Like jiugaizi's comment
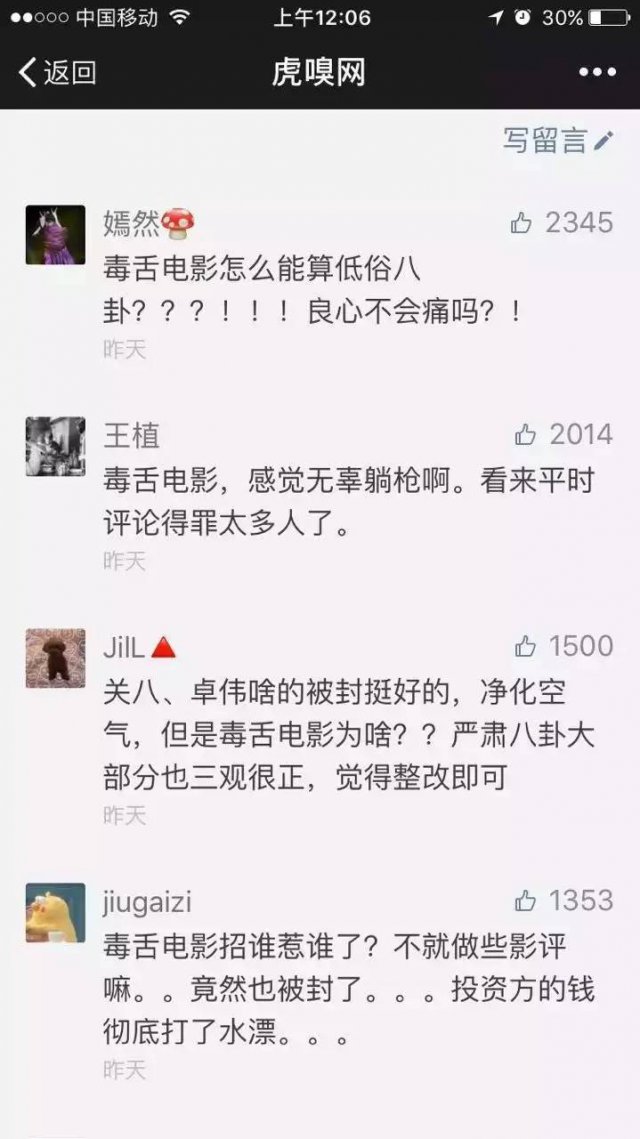 pos(525,900)
